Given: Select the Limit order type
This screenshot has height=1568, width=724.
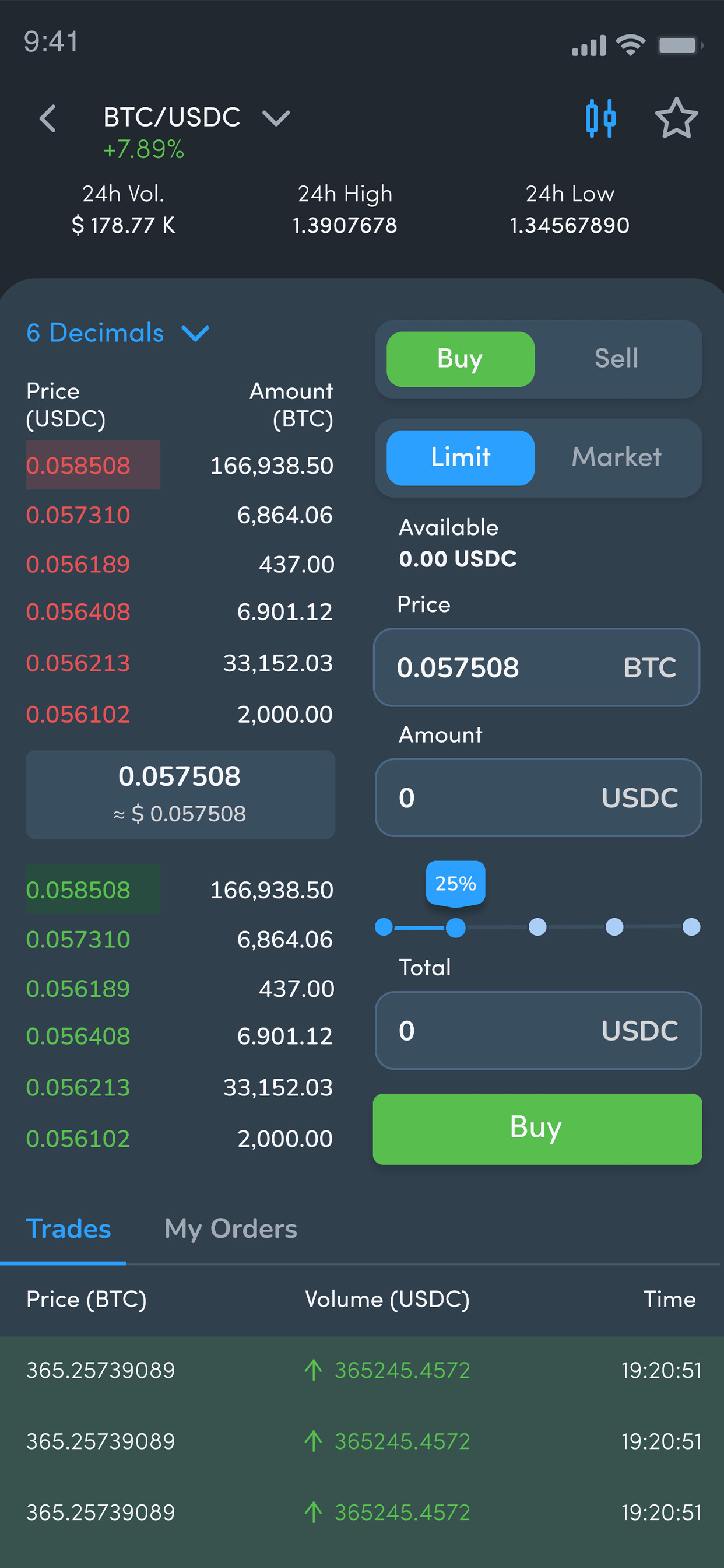Looking at the screenshot, I should (x=461, y=458).
